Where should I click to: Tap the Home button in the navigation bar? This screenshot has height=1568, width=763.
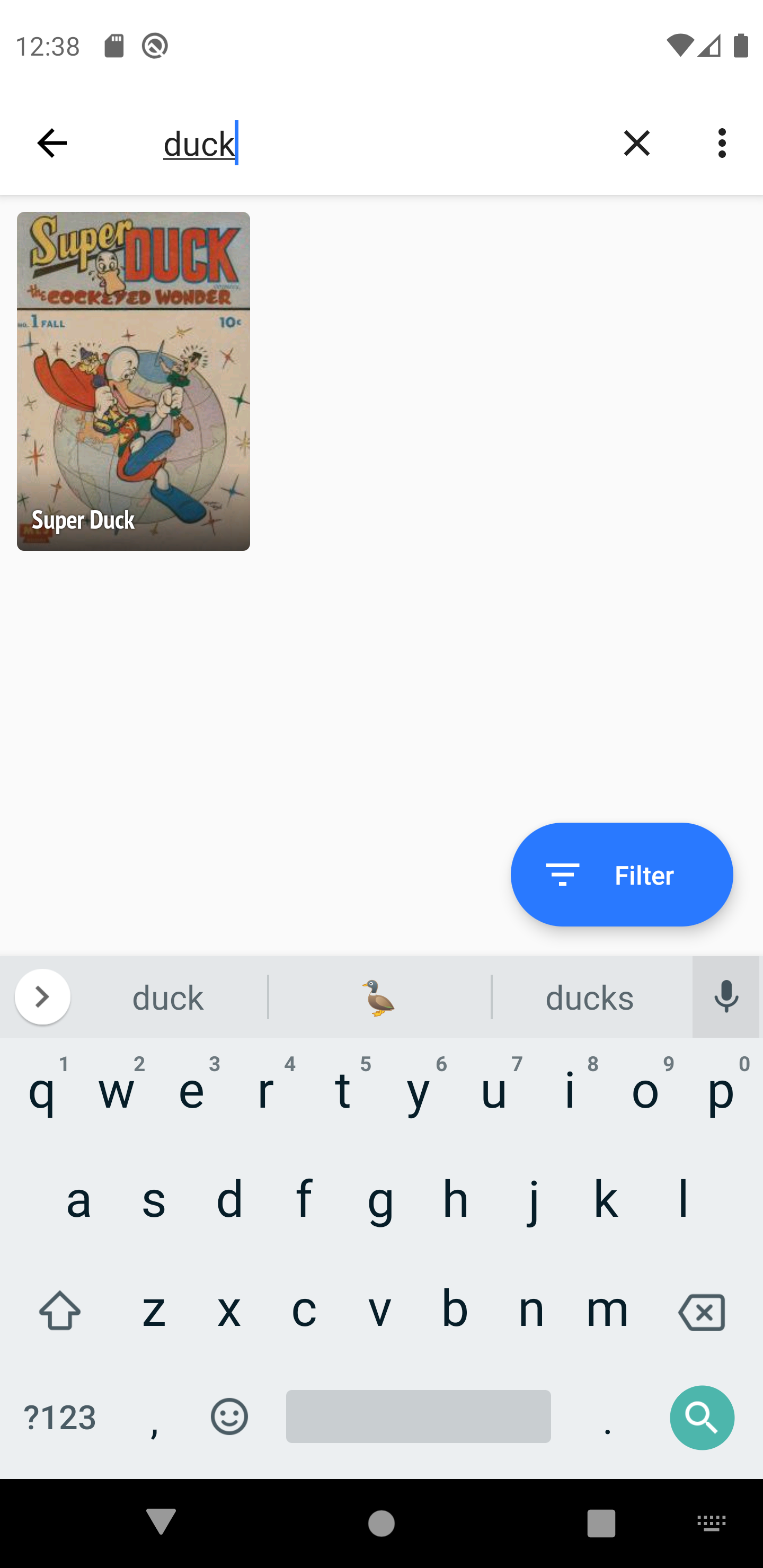pyautogui.click(x=381, y=1524)
